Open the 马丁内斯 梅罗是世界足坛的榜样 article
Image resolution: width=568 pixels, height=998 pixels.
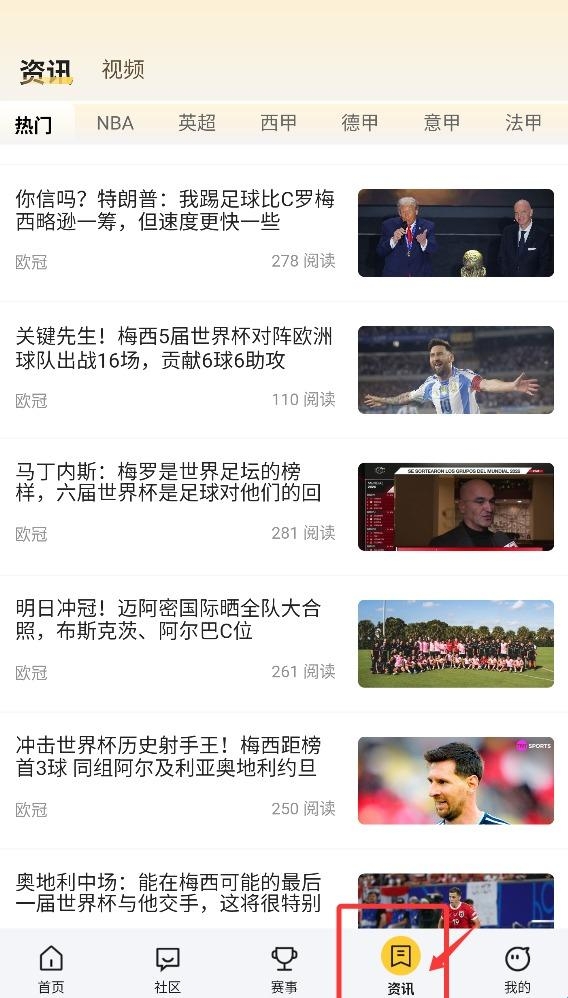pos(284,507)
